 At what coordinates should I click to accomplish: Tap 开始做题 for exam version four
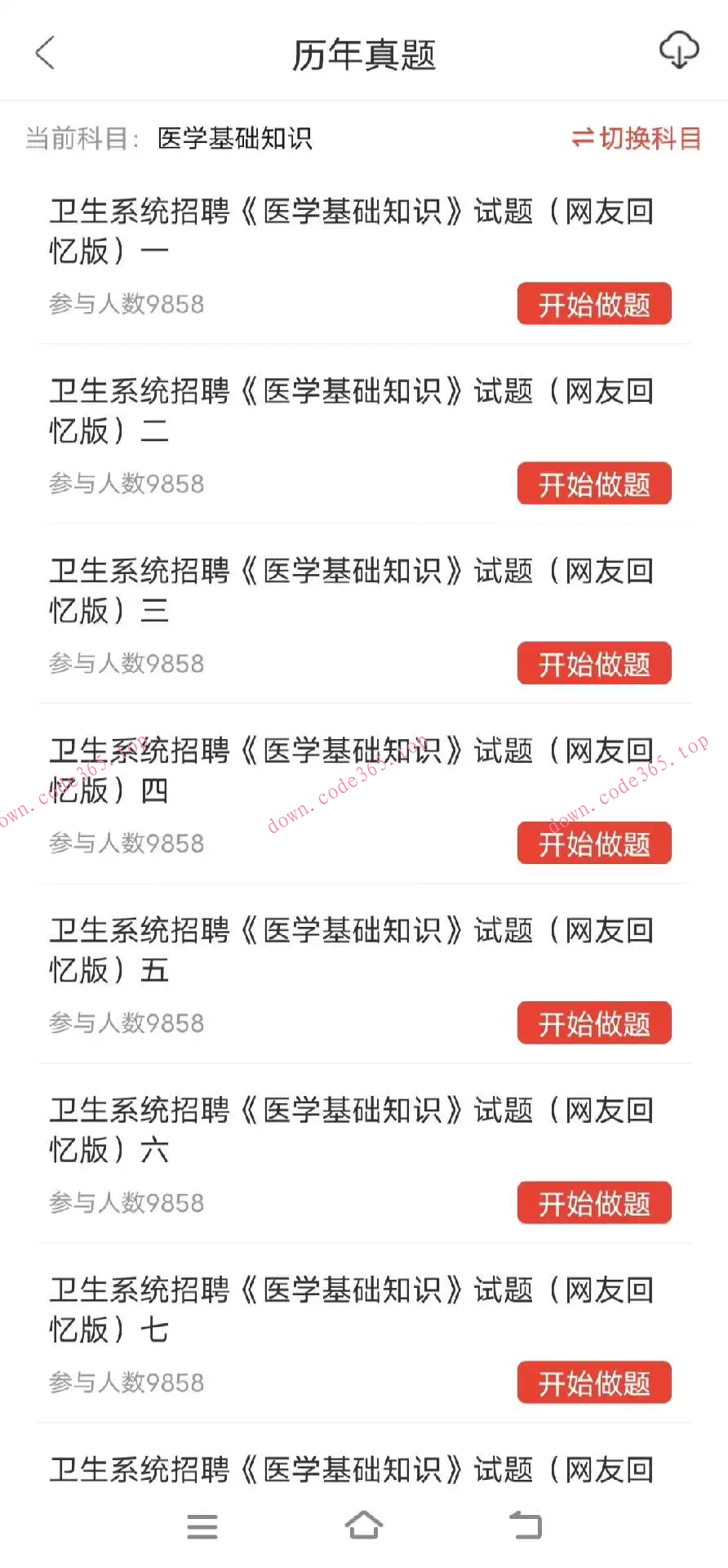pos(593,843)
